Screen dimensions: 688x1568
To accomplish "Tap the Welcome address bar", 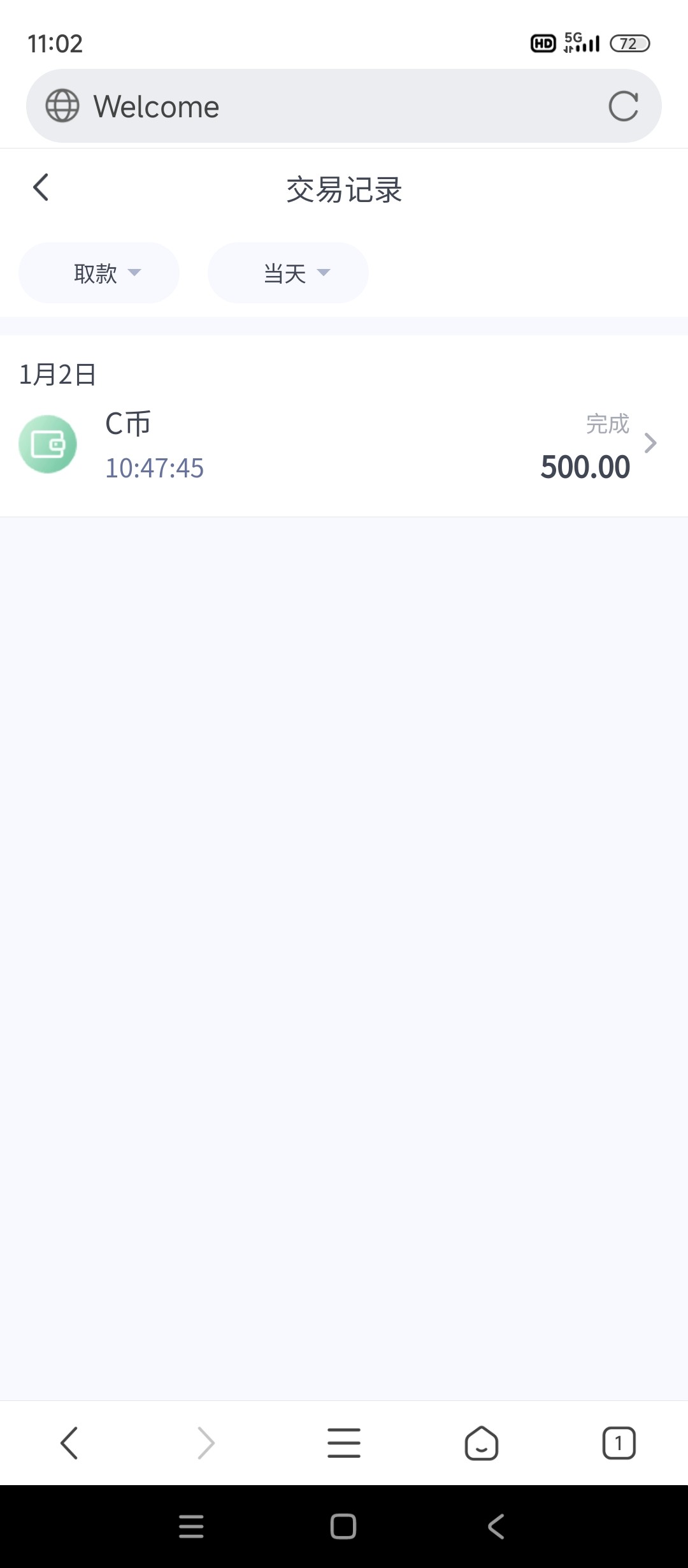I will pyautogui.click(x=319, y=106).
